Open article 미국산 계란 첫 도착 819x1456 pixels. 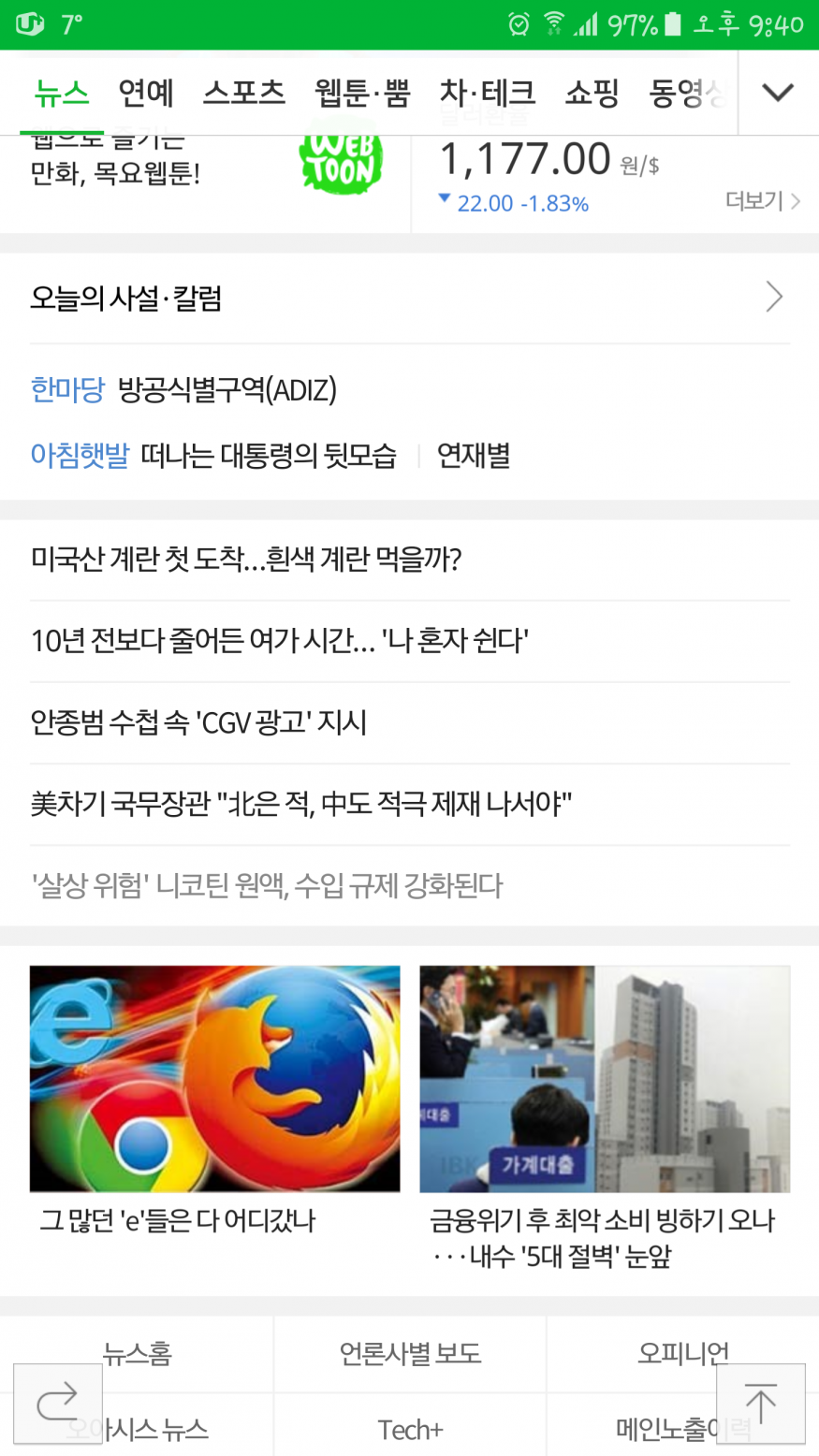(246, 560)
